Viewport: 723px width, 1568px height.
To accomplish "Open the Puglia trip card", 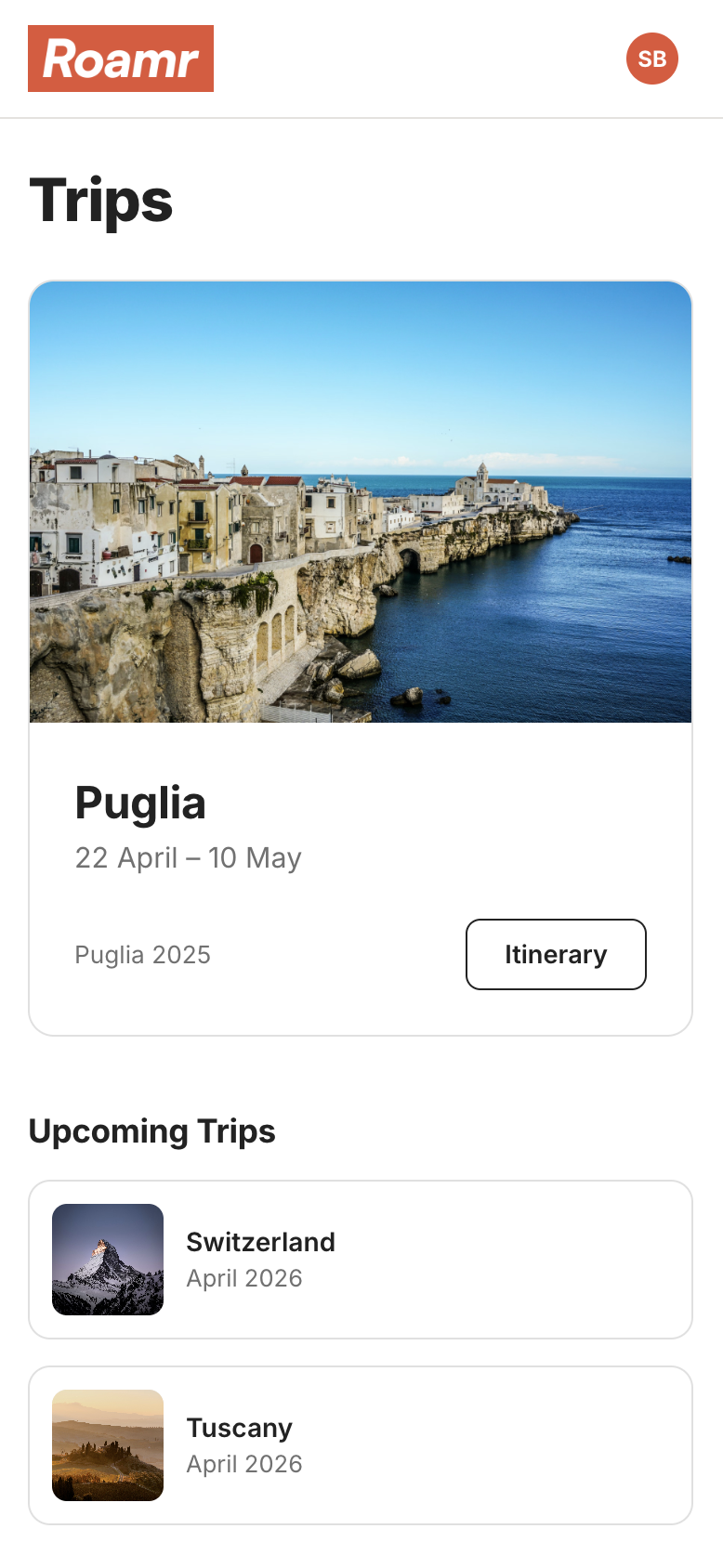I will 360,557.
